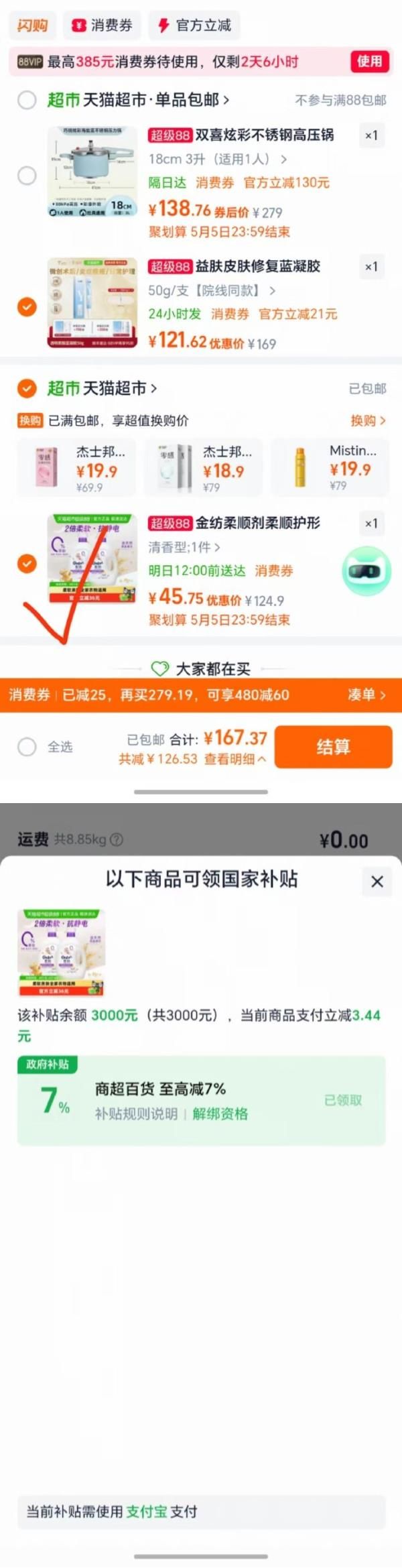Filter cart by 官方立减
The height and width of the screenshot is (1568, 402).
(195, 25)
